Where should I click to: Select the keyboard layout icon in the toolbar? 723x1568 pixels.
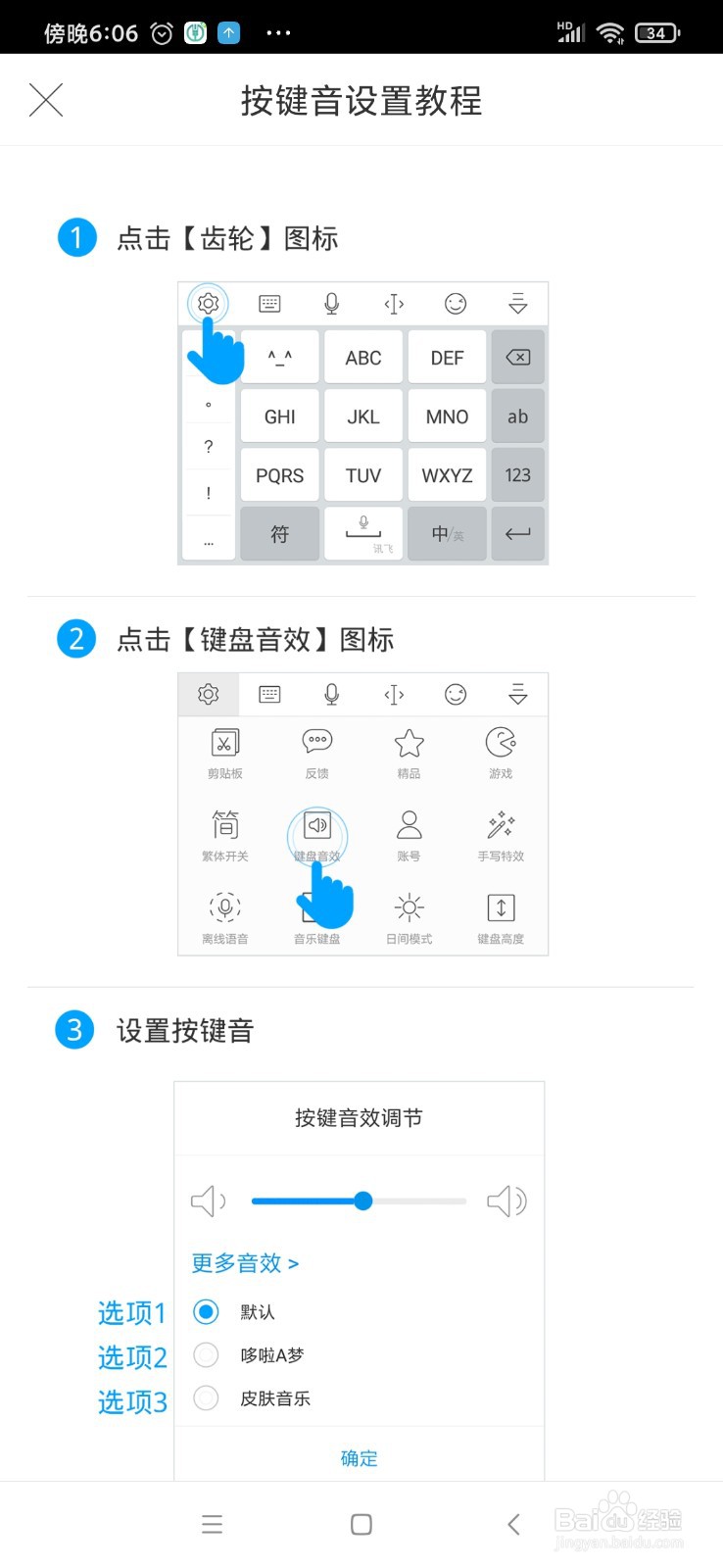(x=268, y=304)
